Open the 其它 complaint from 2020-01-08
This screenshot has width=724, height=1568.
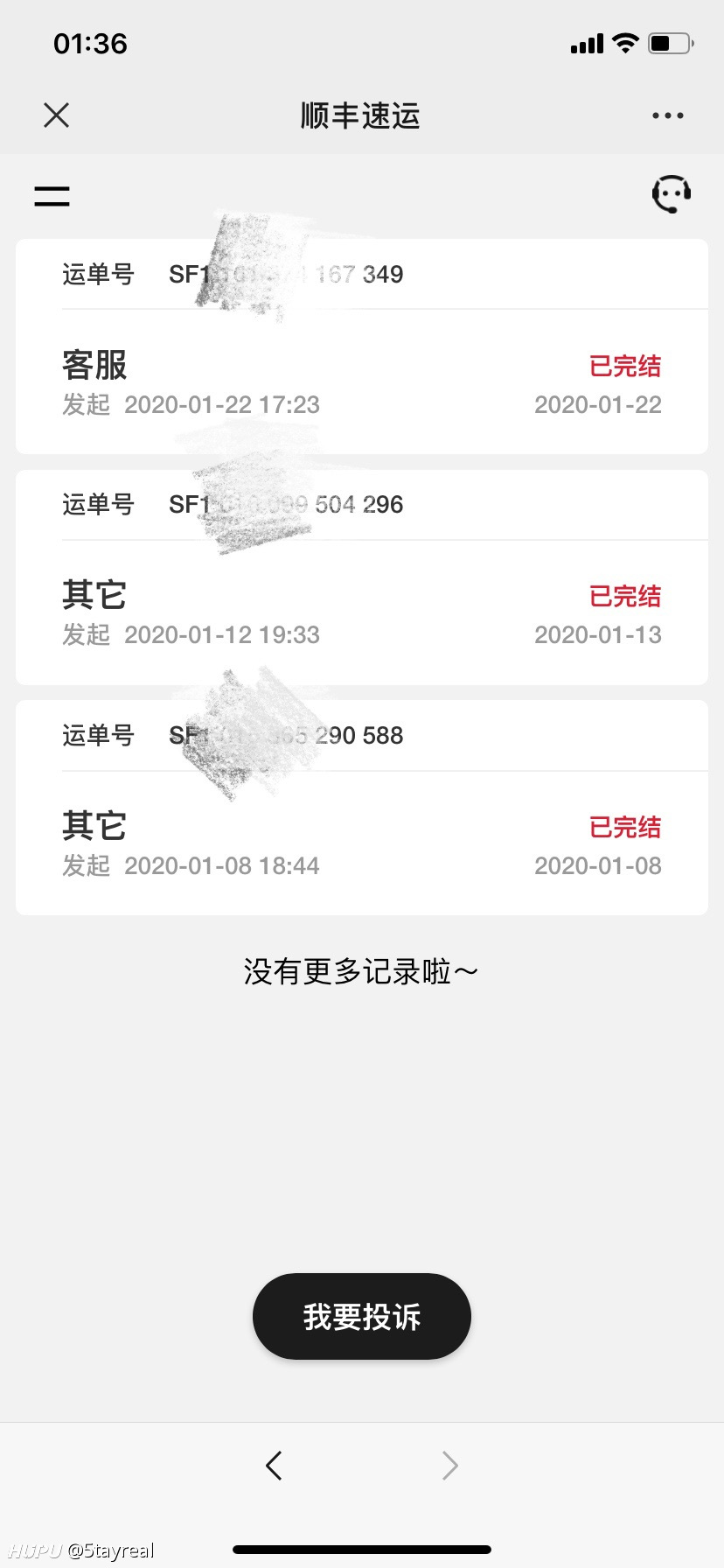pyautogui.click(x=362, y=808)
